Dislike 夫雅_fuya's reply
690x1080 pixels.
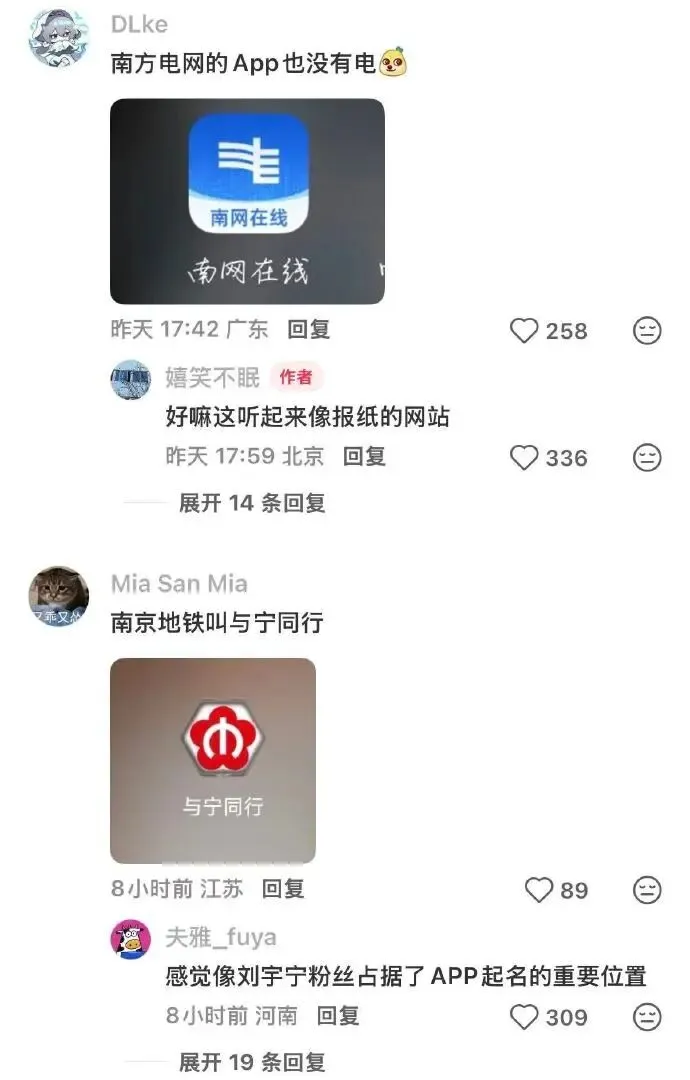pyautogui.click(x=647, y=1017)
